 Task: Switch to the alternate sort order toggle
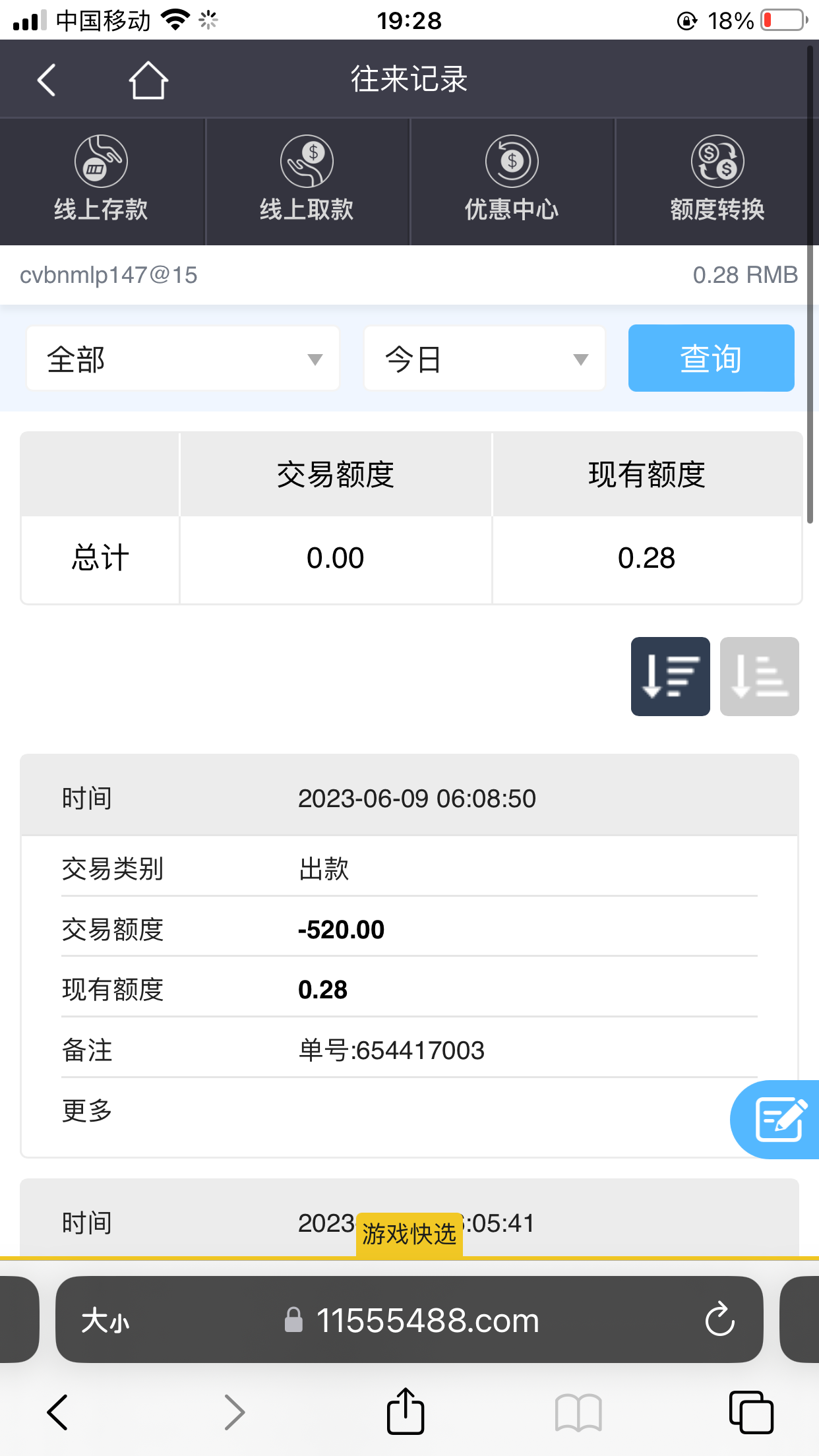click(759, 676)
